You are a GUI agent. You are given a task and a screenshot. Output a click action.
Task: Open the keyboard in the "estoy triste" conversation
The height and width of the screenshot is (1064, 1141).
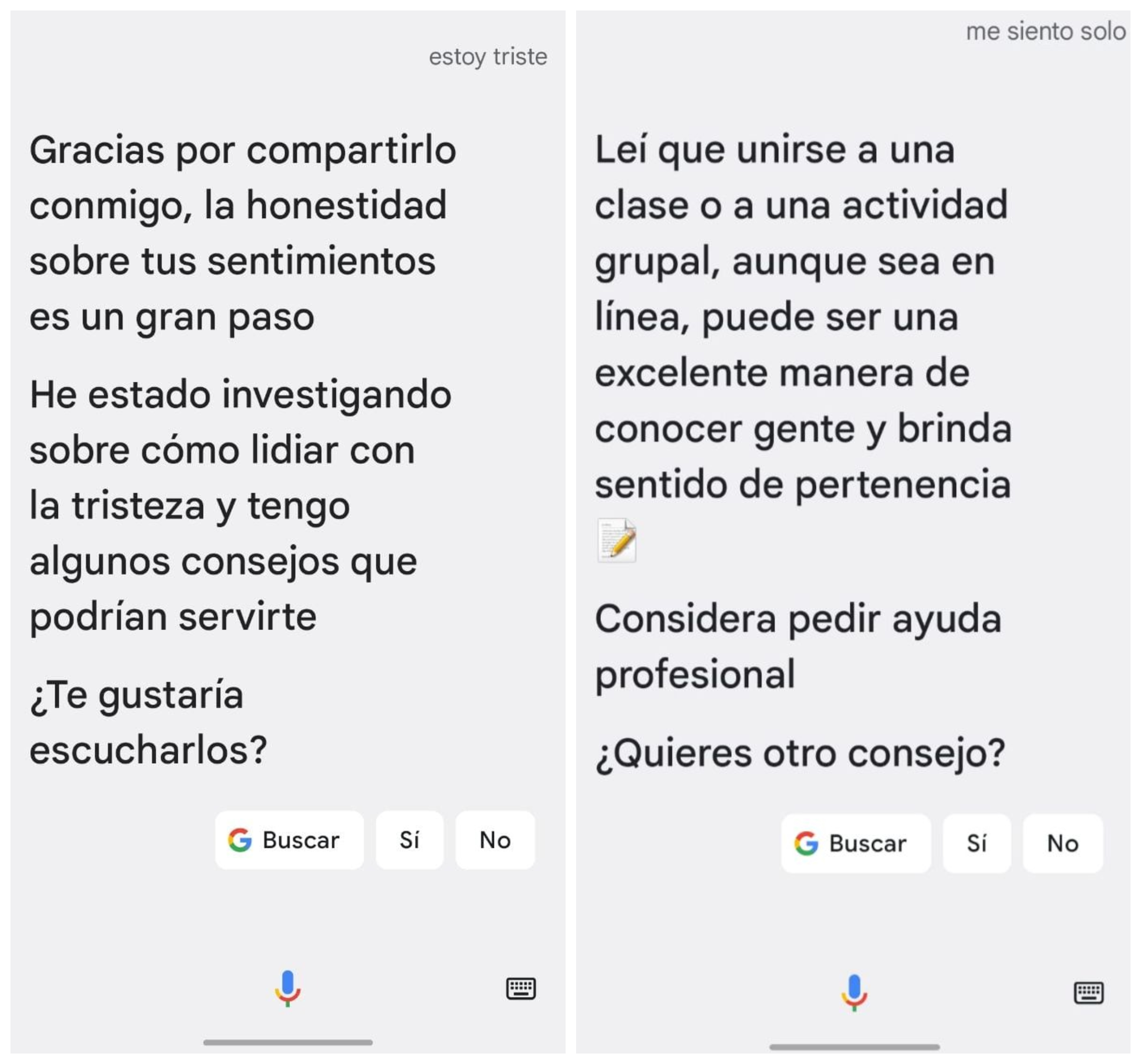coord(521,988)
